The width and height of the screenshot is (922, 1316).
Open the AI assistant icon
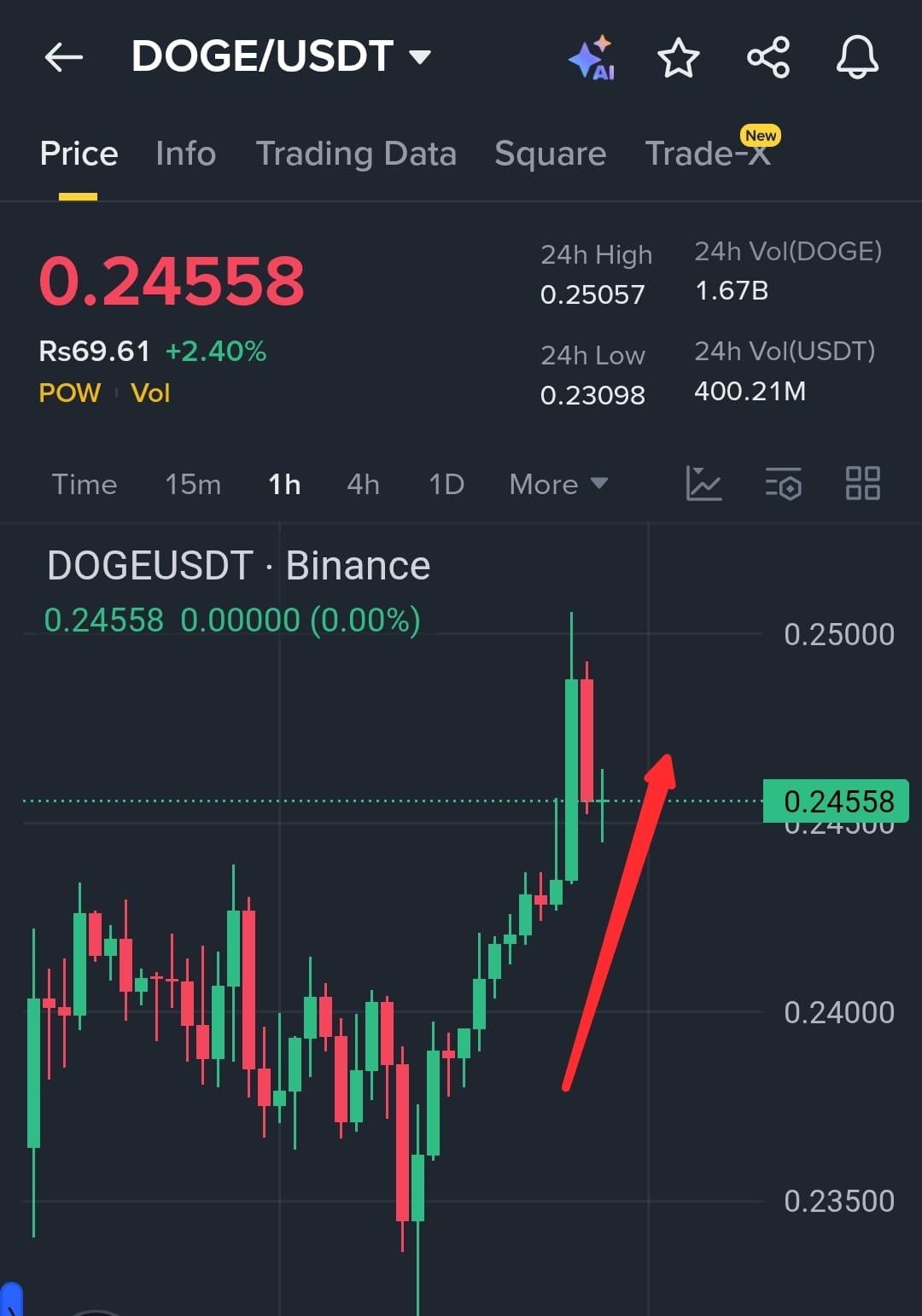pos(592,58)
